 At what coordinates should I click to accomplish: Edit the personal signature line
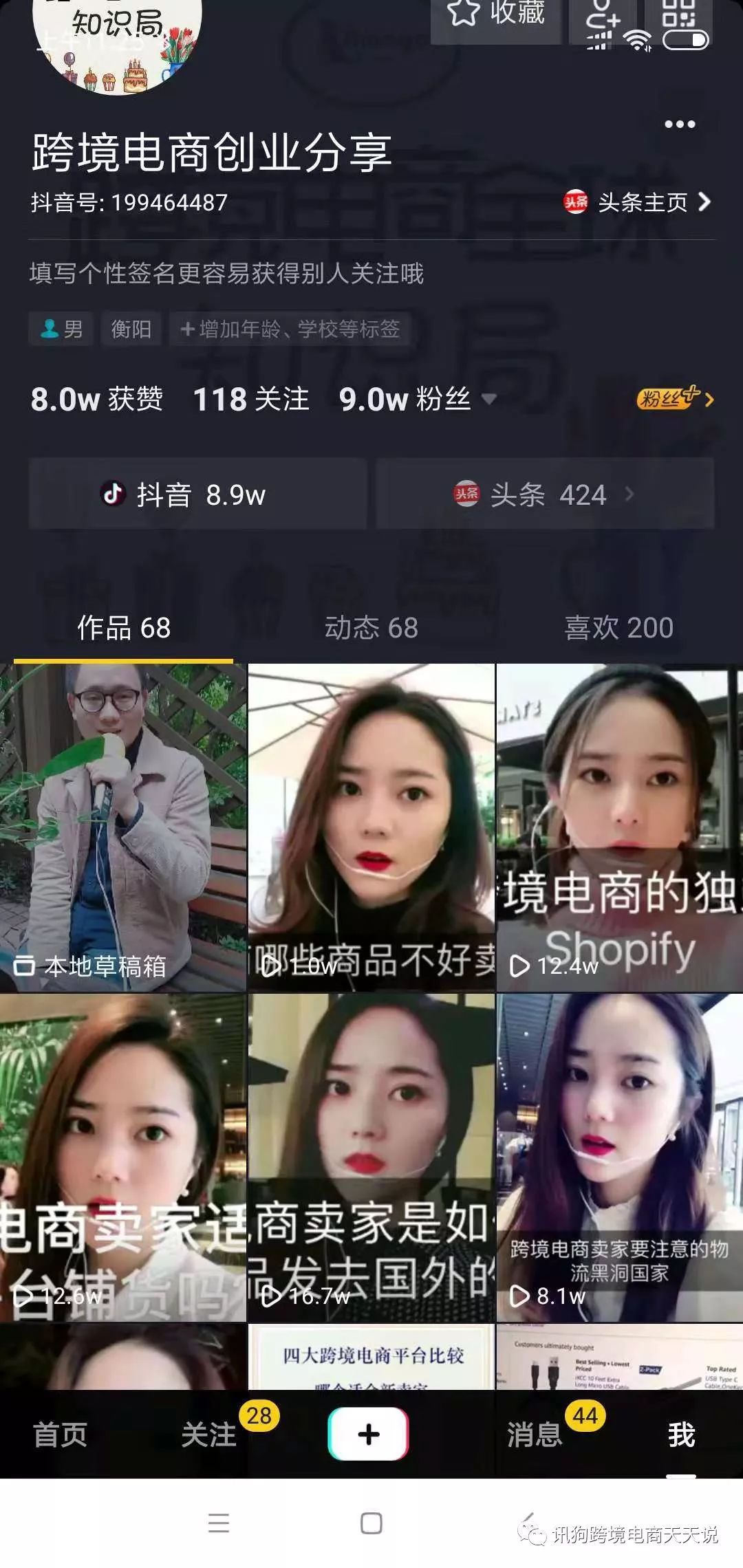pyautogui.click(x=226, y=274)
